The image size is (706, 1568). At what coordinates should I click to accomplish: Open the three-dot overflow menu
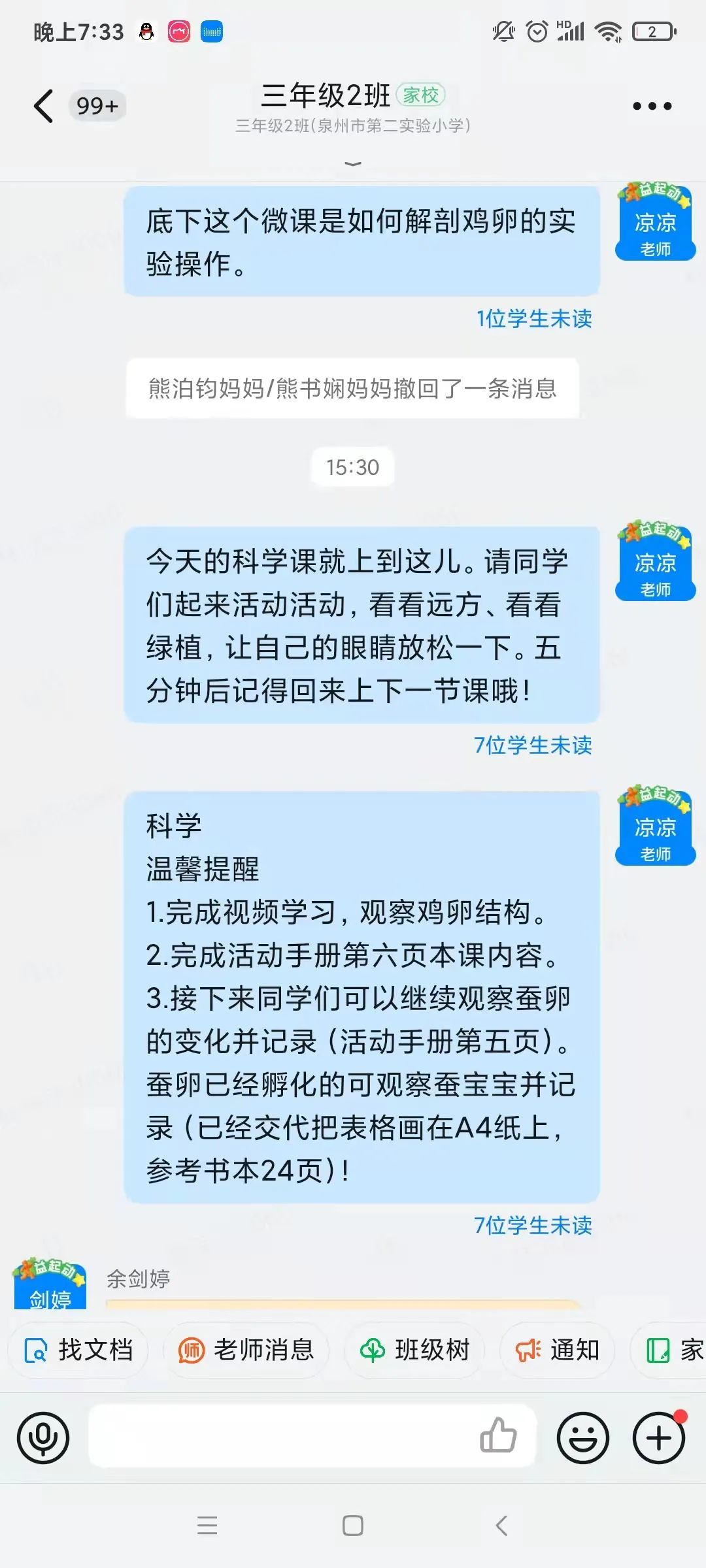(x=652, y=106)
